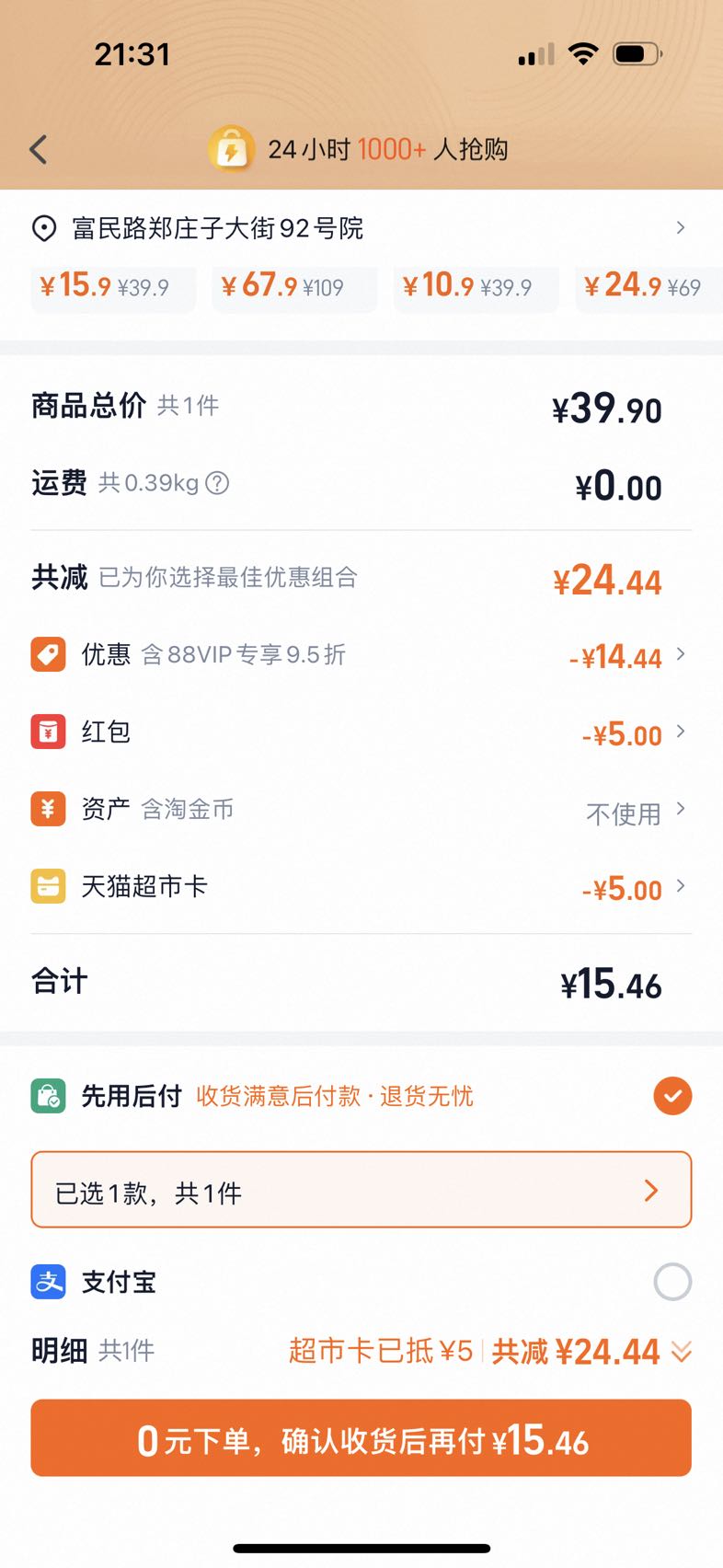
Task: Open the 优惠 discount details row
Action: point(361,655)
